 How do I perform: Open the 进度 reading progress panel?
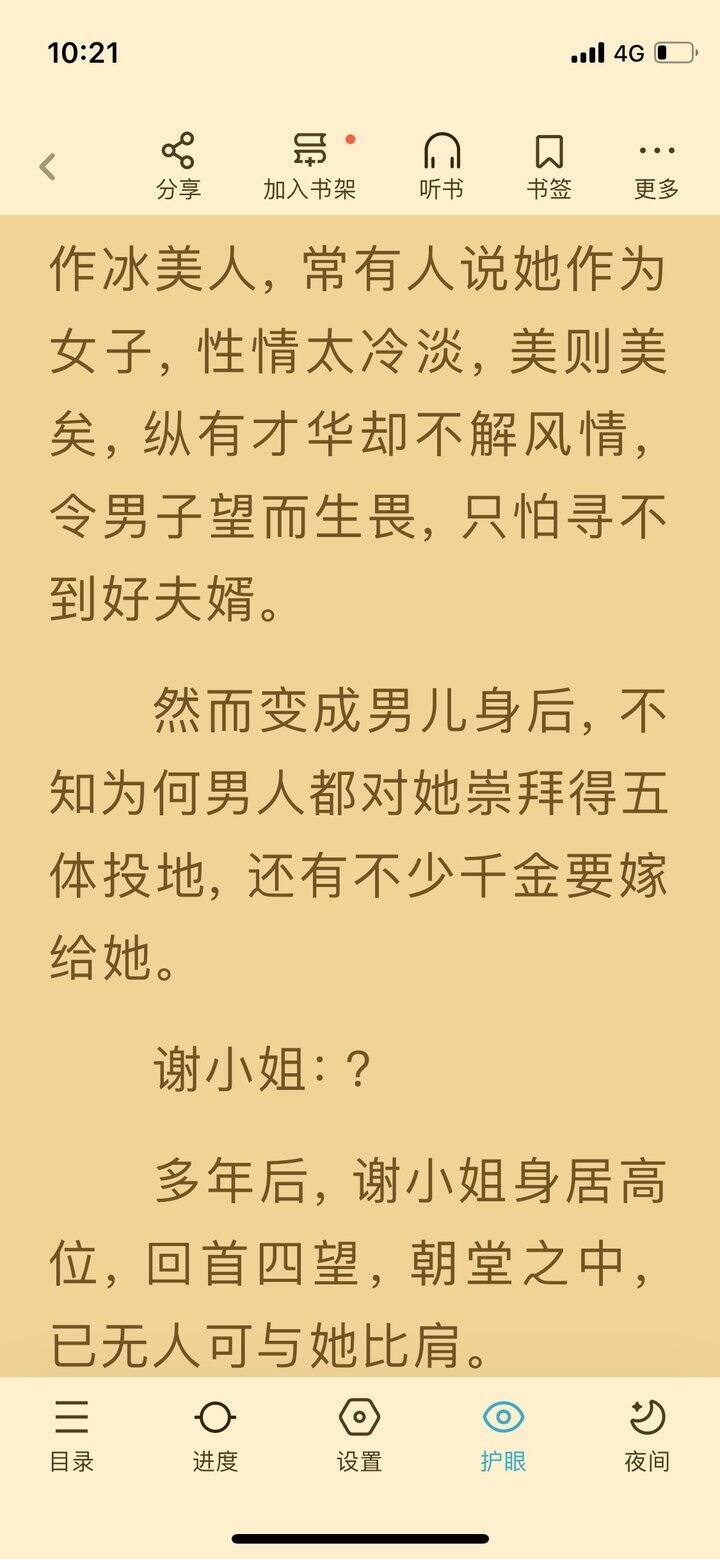click(215, 1436)
